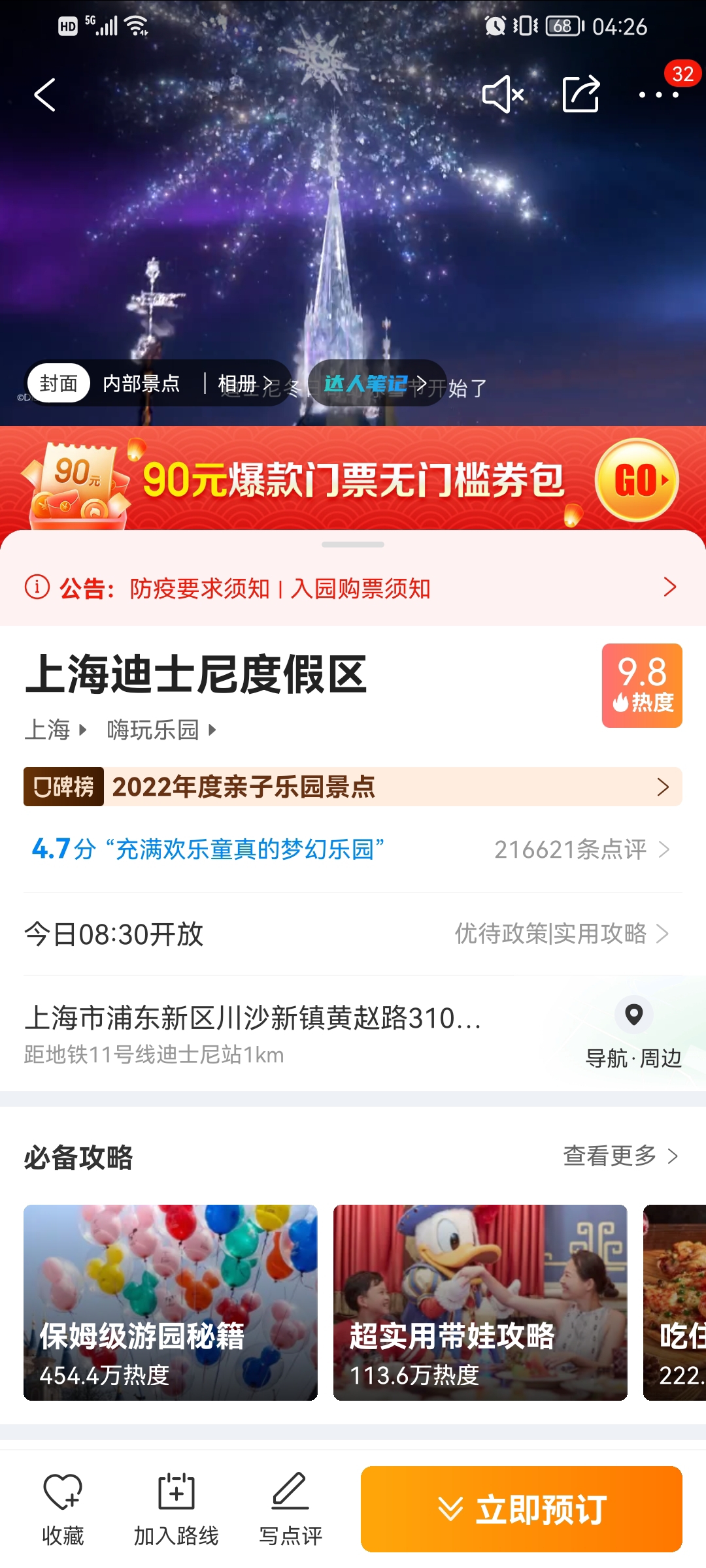Open the 公告 announcement notice
The height and width of the screenshot is (1568, 706).
click(353, 588)
